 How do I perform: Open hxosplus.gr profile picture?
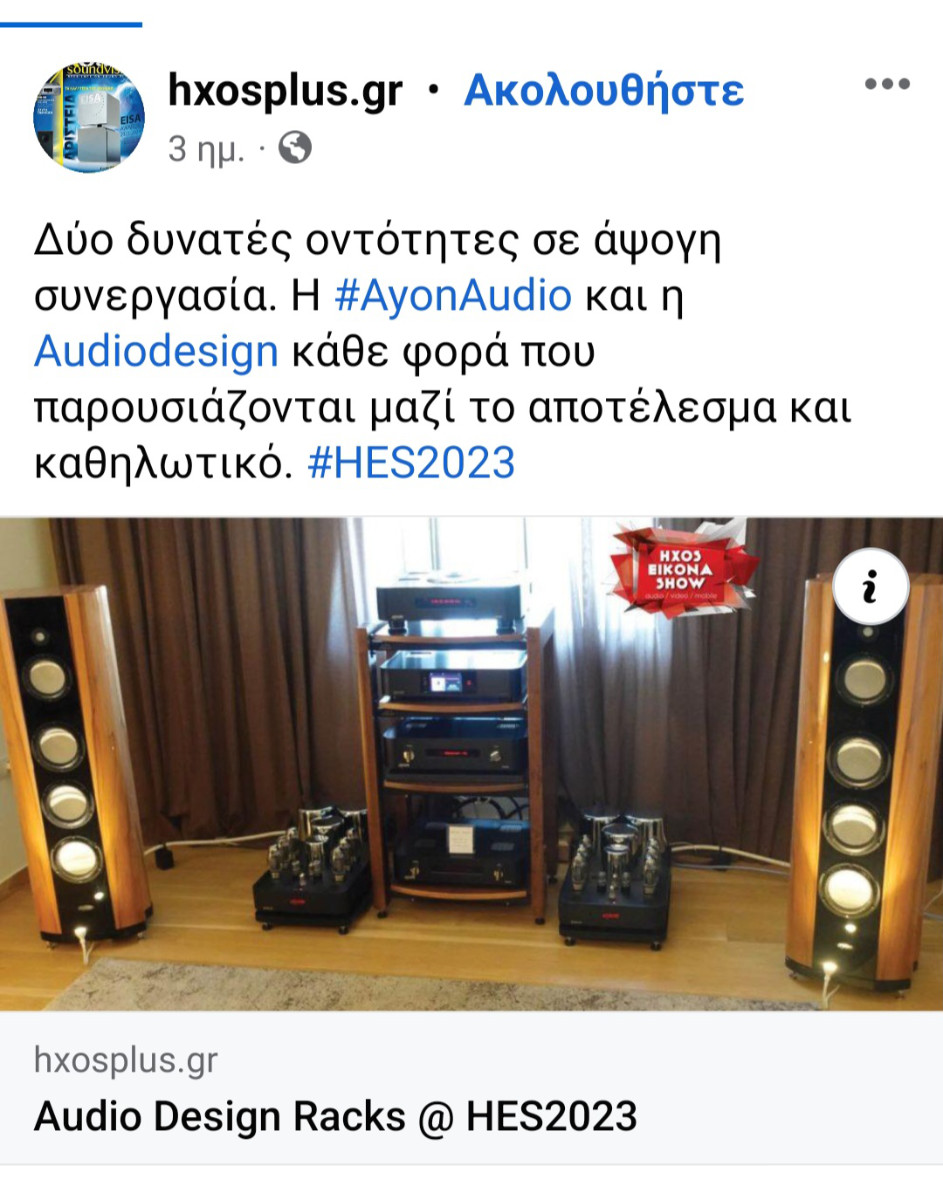(x=89, y=117)
